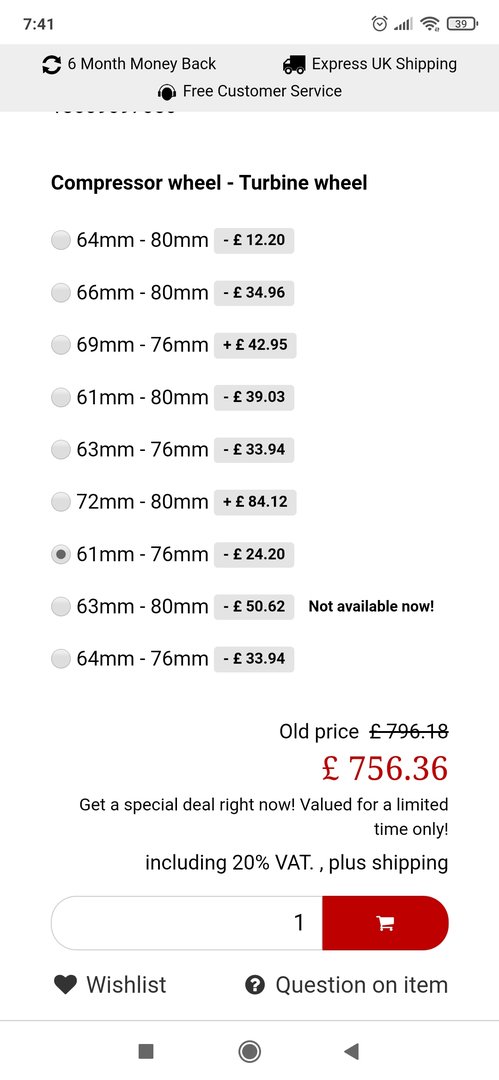Tap the quantity field showing 1

(187, 923)
